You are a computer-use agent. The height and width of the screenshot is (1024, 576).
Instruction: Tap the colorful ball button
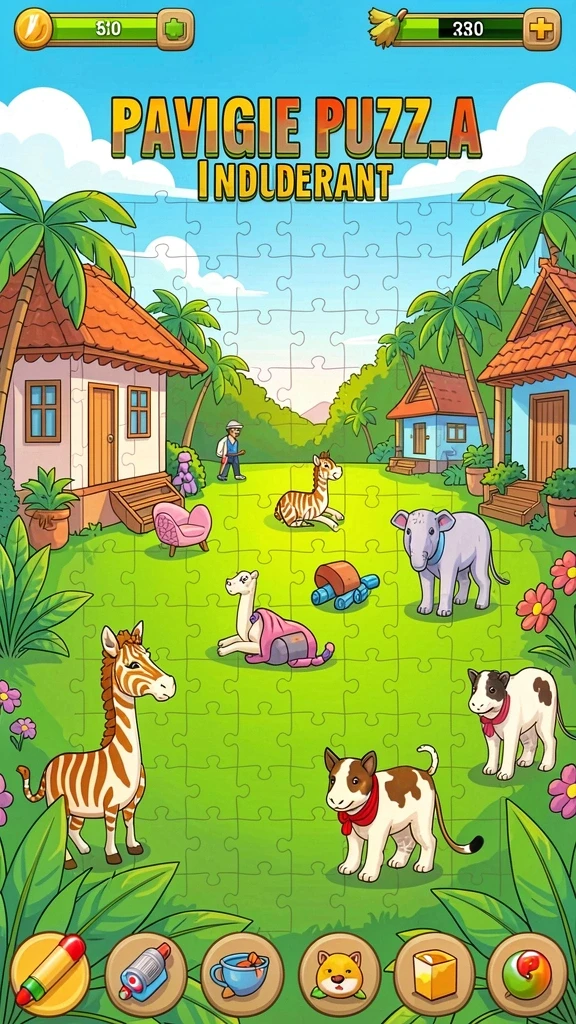(527, 975)
